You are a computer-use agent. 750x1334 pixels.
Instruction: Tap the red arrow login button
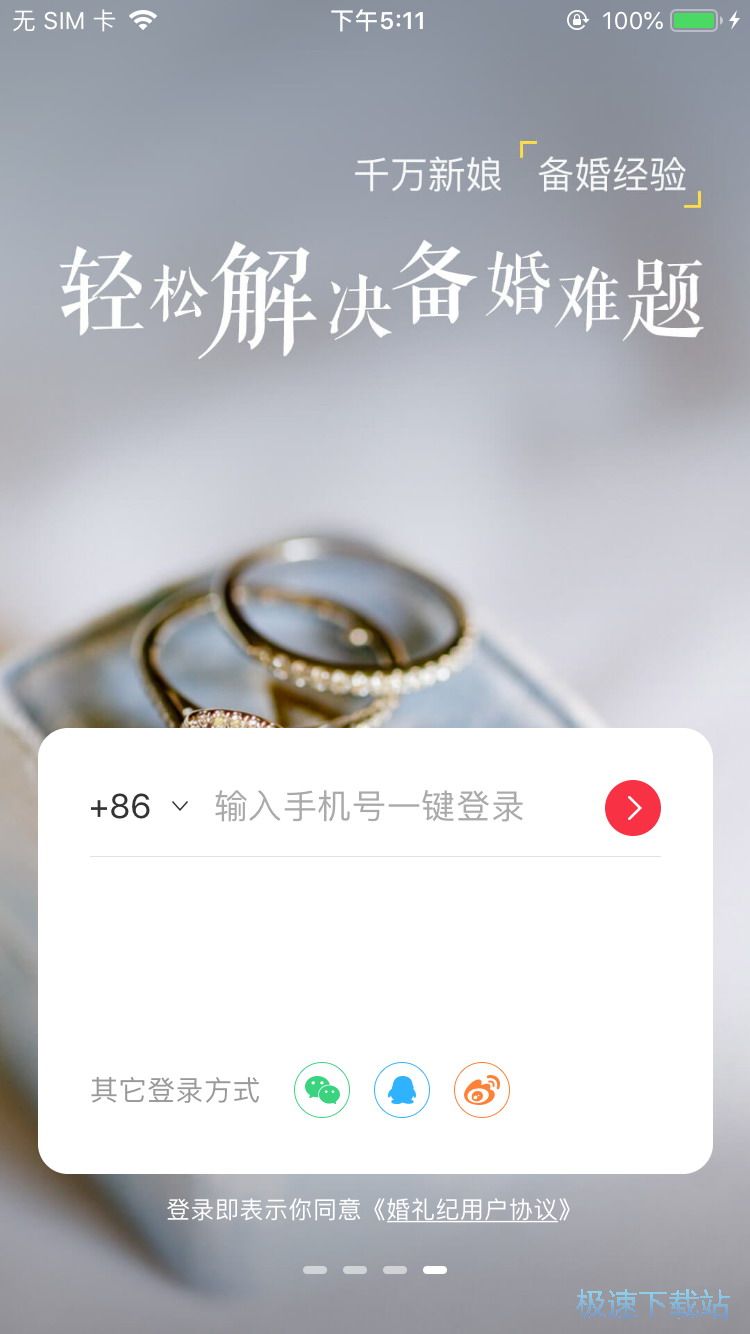632,807
